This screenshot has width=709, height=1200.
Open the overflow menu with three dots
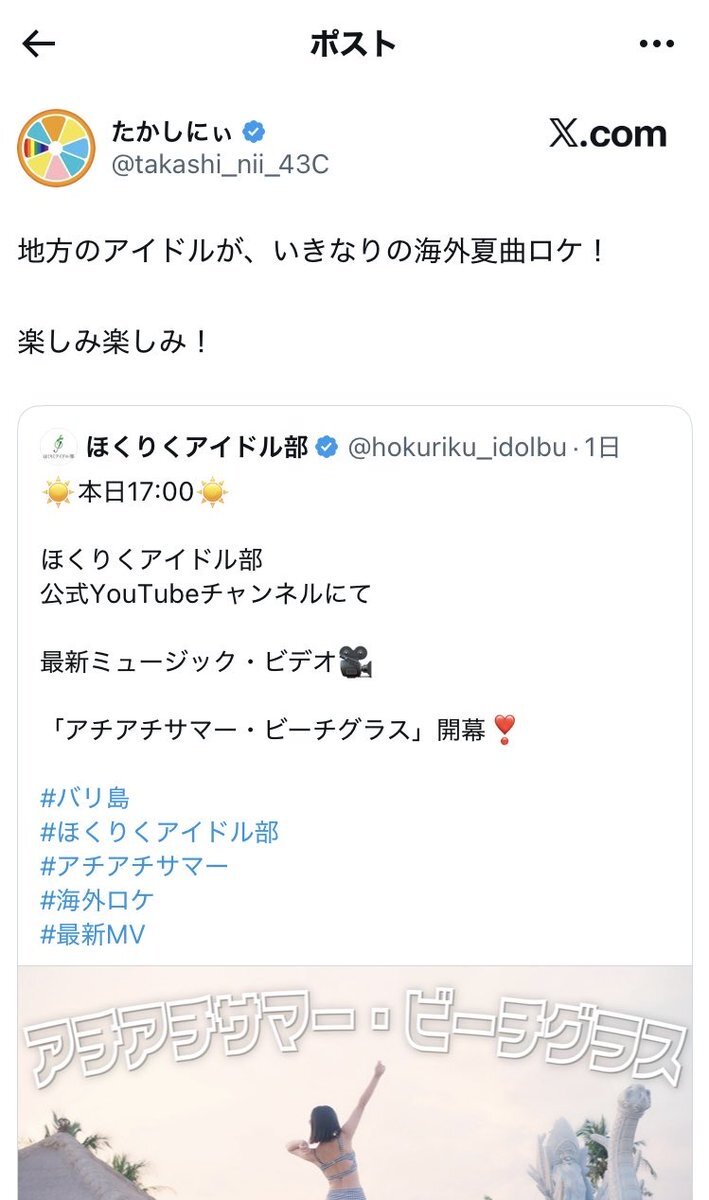click(656, 44)
